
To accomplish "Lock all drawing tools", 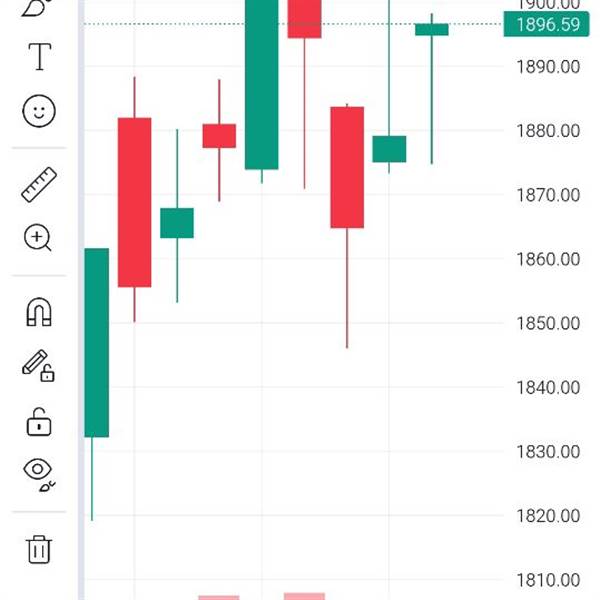I will coord(39,422).
